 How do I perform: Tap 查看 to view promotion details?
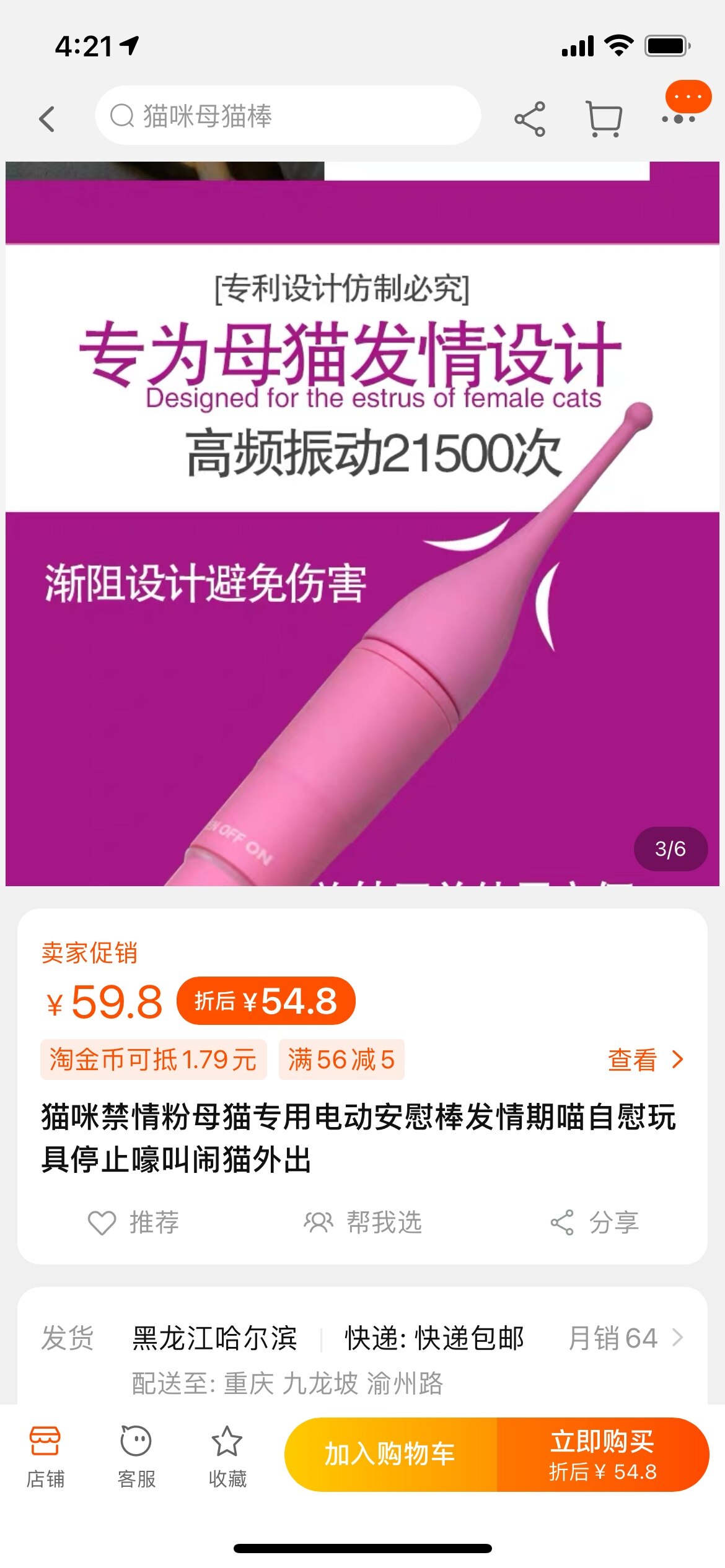click(645, 1060)
